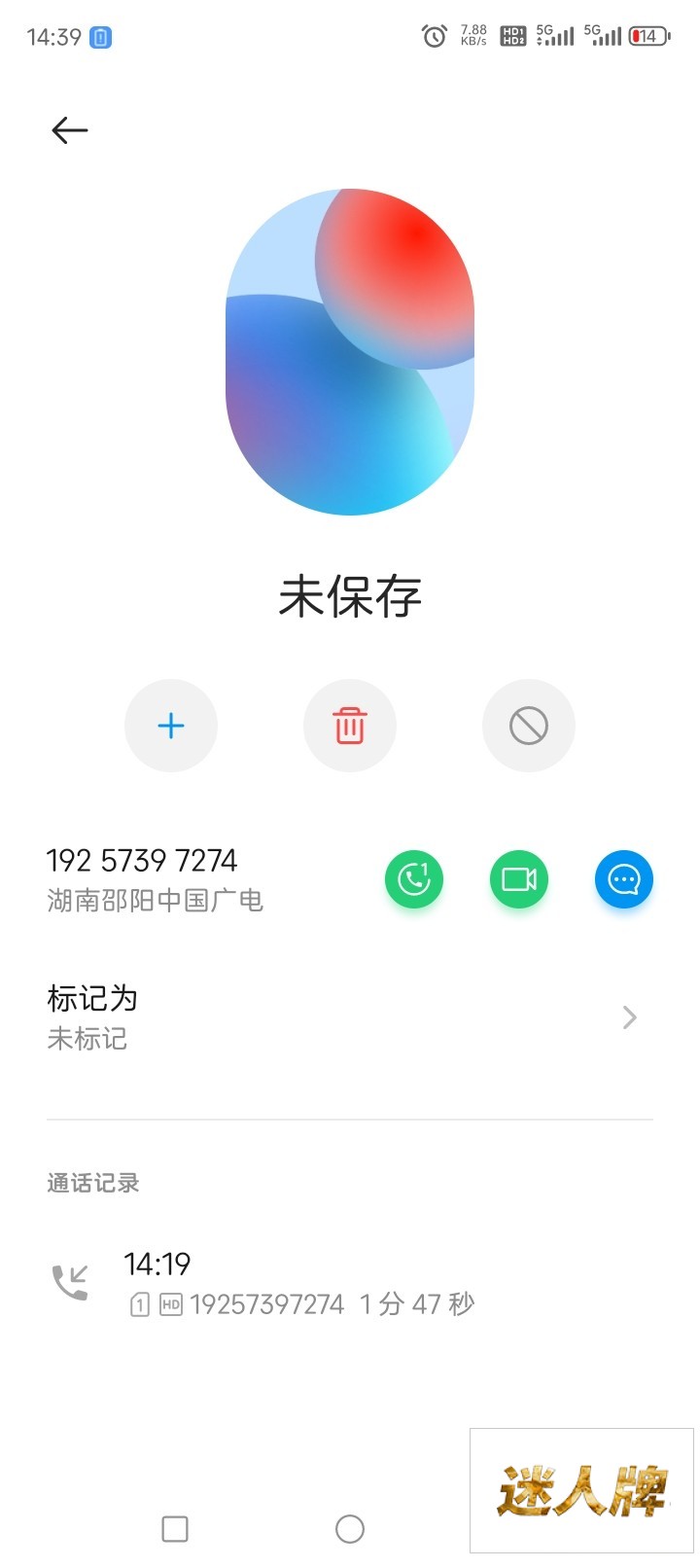Open the 标记为 row
700x1568 pixels.
coord(350,1017)
